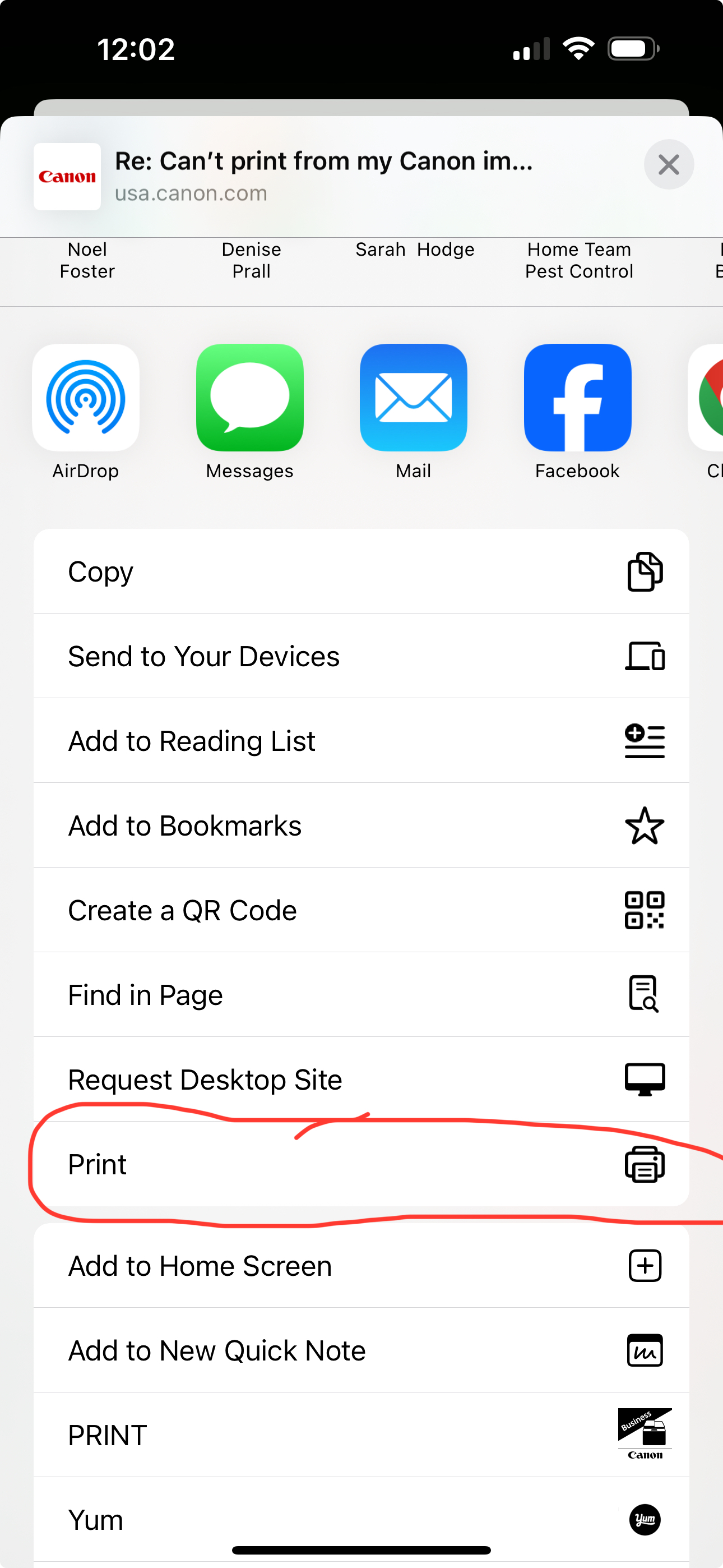Select contact Sarah Hodge
Viewport: 723px width, 1568px height.
click(x=414, y=251)
